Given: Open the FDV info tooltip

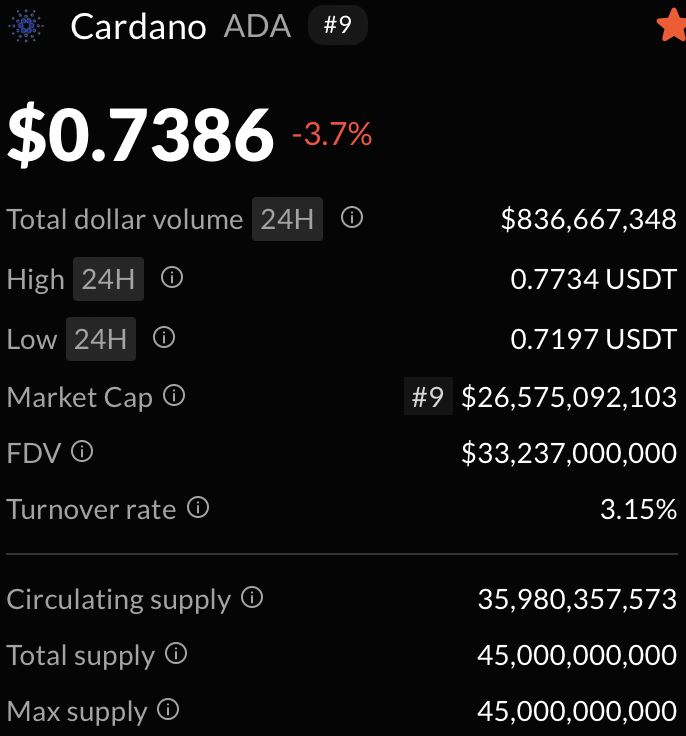Looking at the screenshot, I should click(x=82, y=452).
